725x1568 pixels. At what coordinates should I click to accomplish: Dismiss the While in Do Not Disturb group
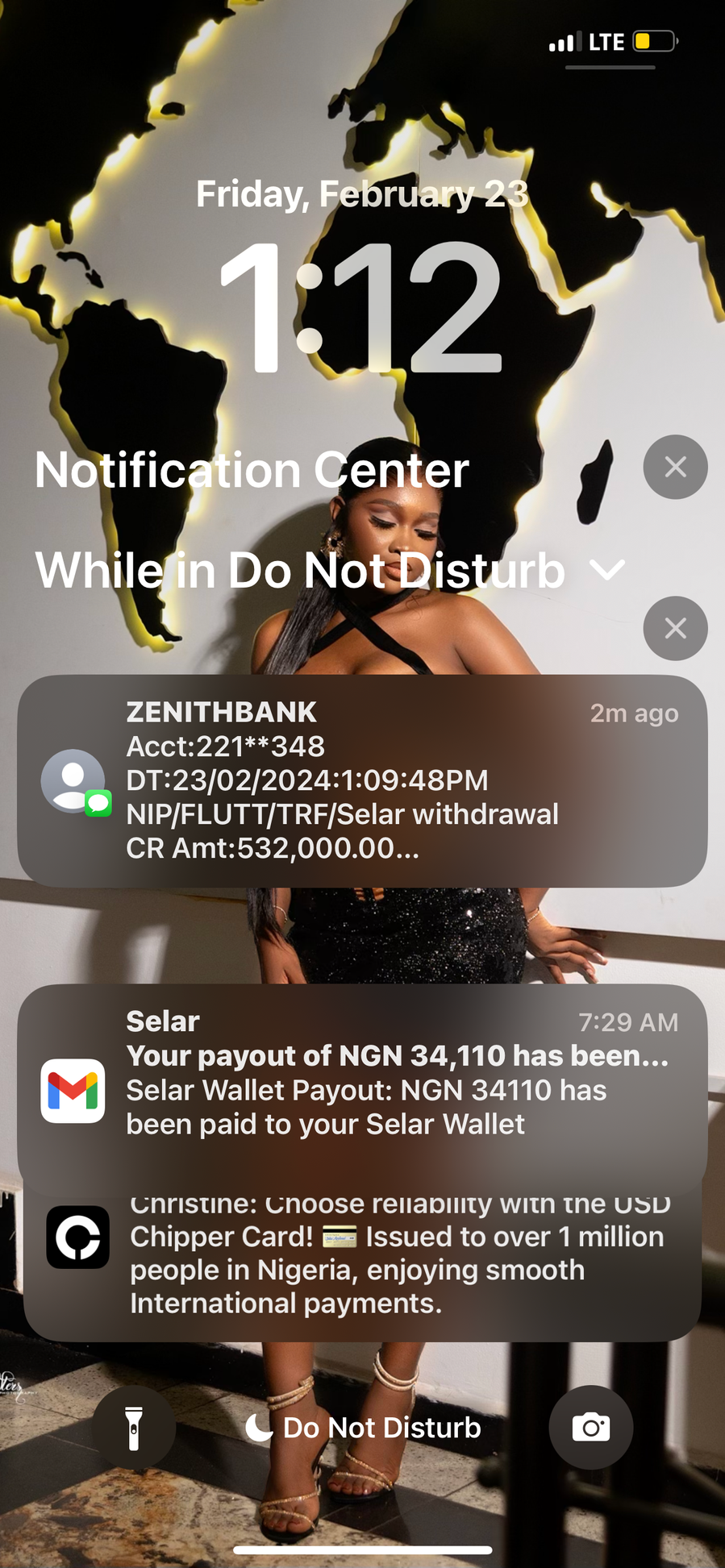point(675,628)
